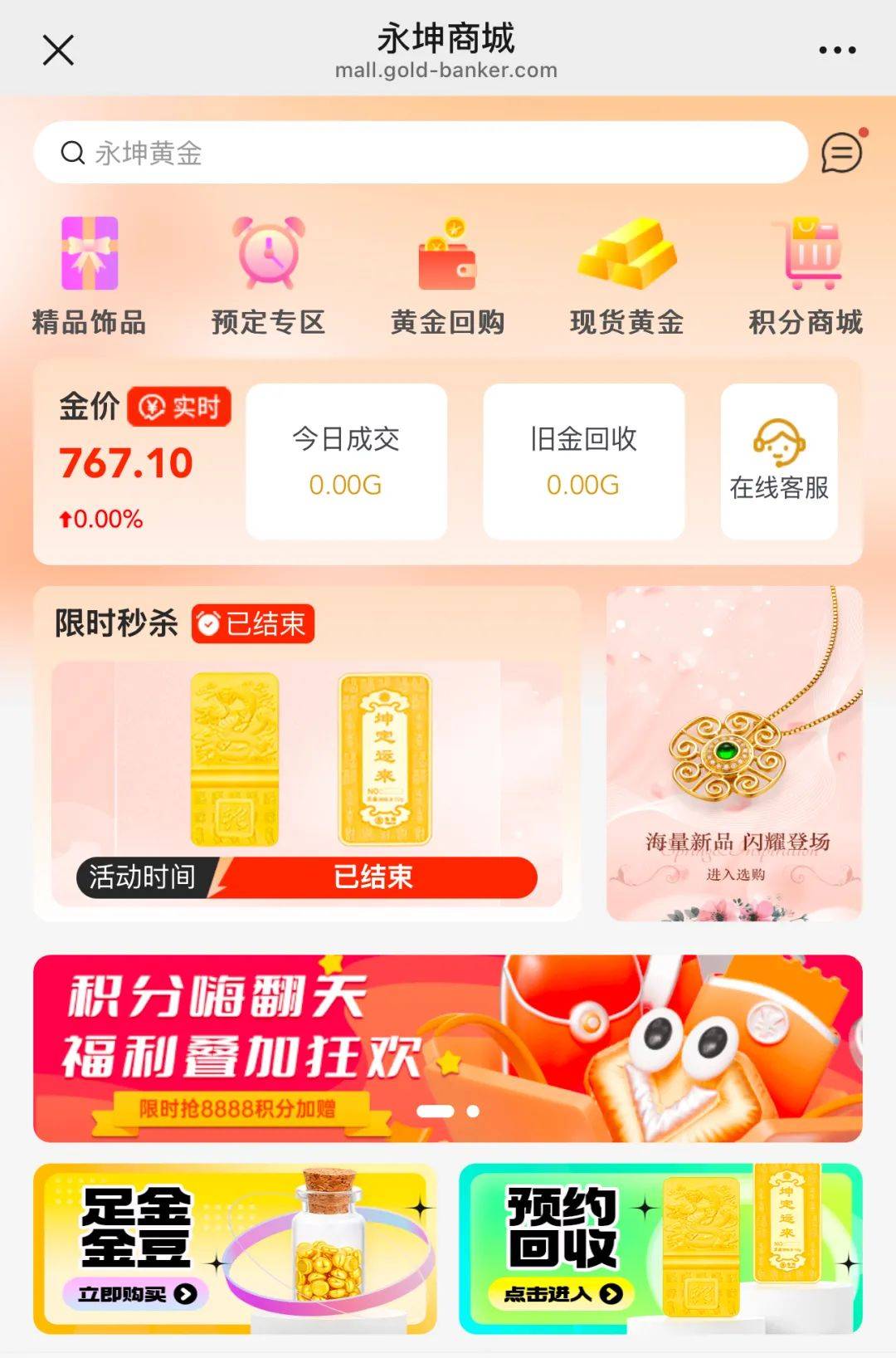Tap the 永坤黄金 search box

(420, 153)
